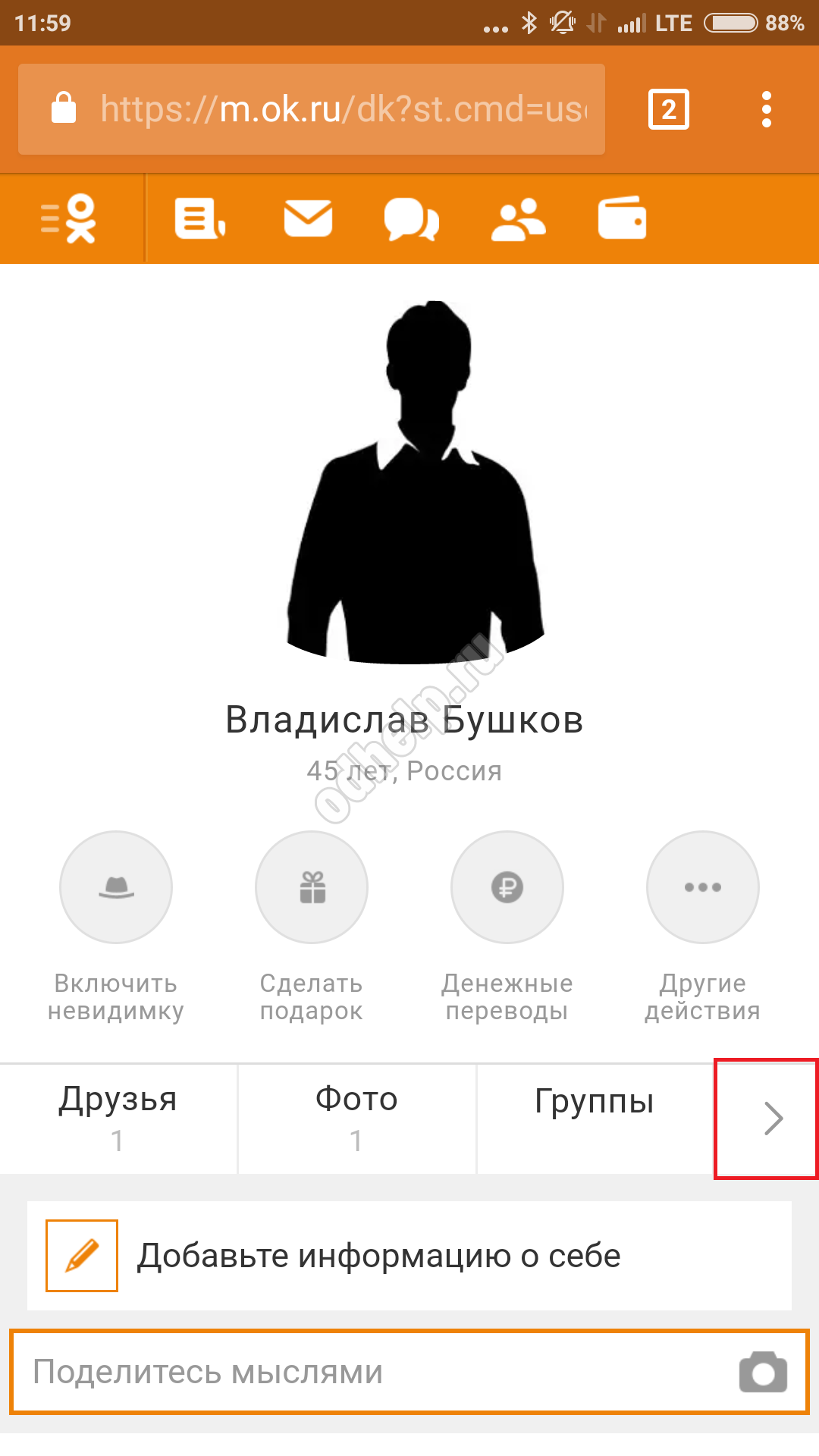Switch to the Друзья tab

click(x=118, y=1119)
